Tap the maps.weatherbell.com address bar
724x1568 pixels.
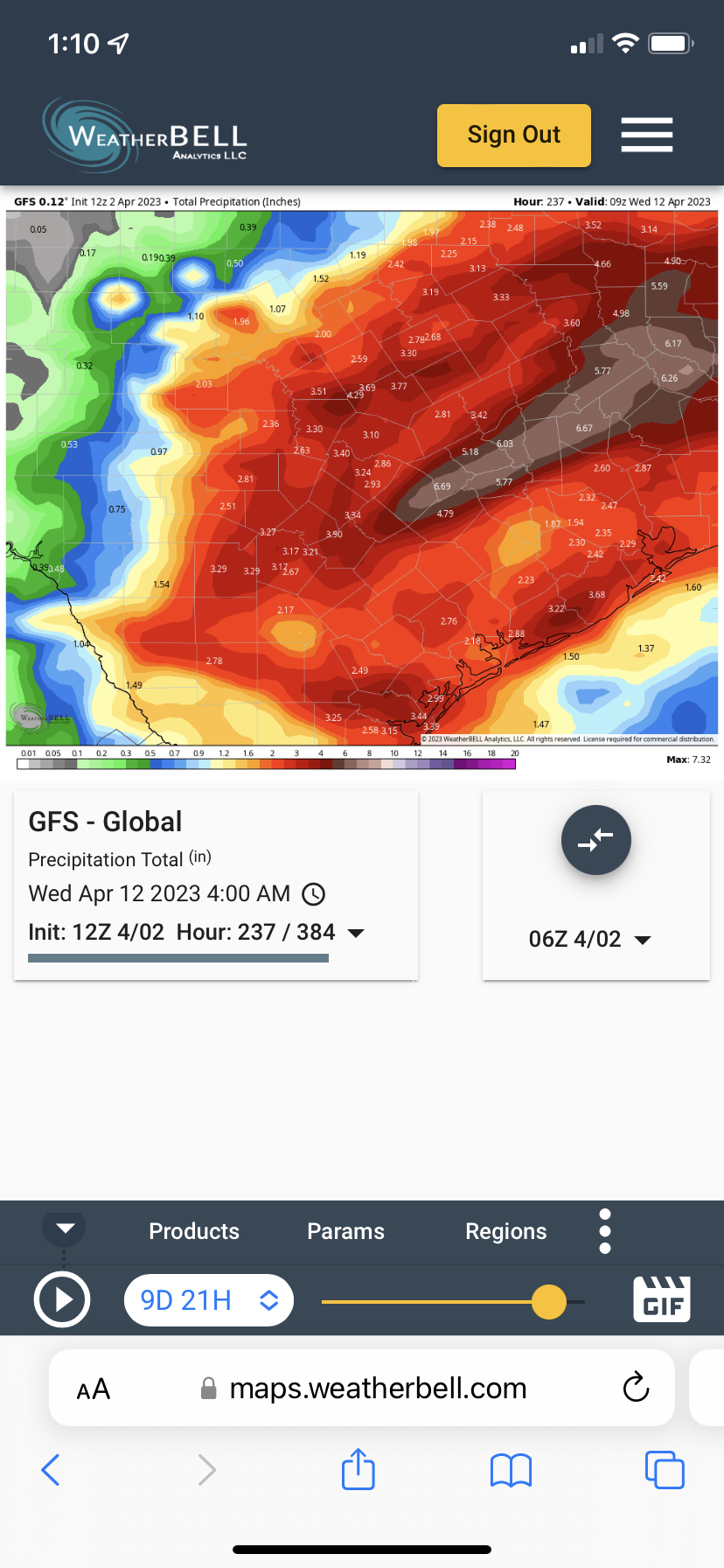(378, 1389)
